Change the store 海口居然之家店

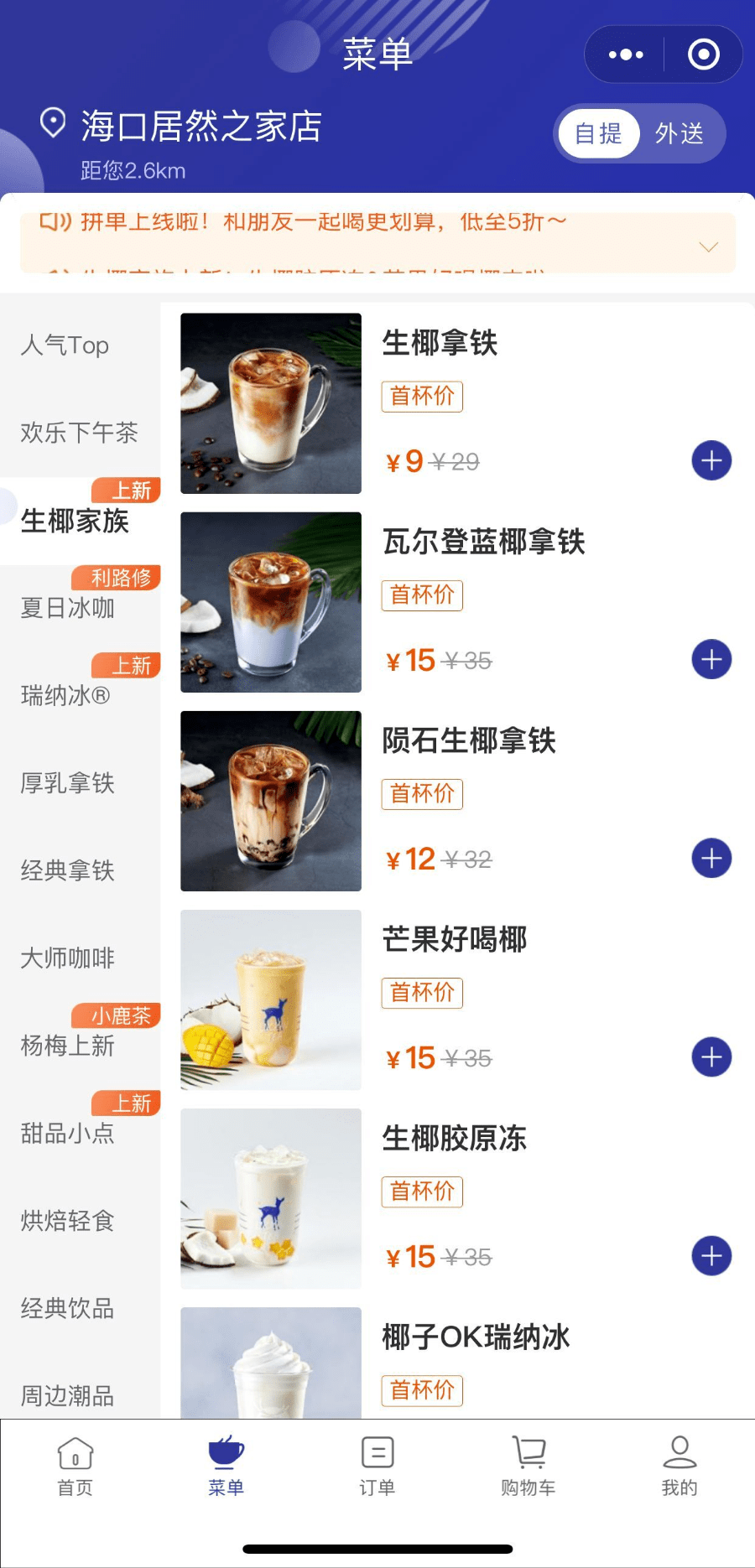(x=200, y=127)
